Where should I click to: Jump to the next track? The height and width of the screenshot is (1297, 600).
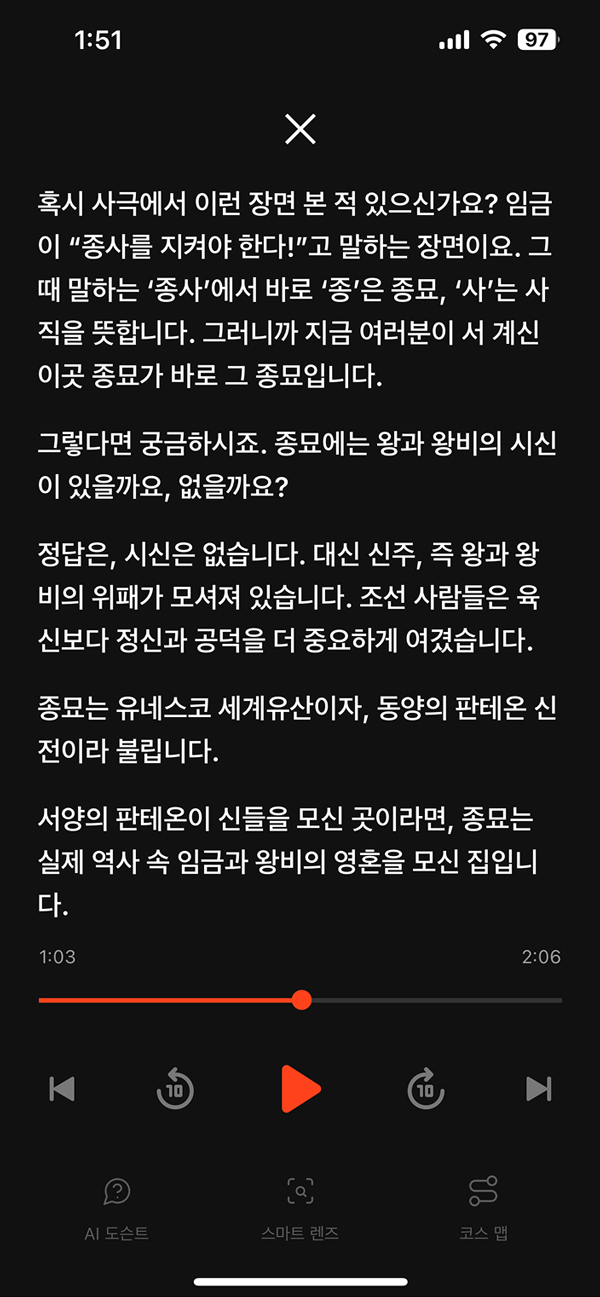pyautogui.click(x=538, y=1089)
